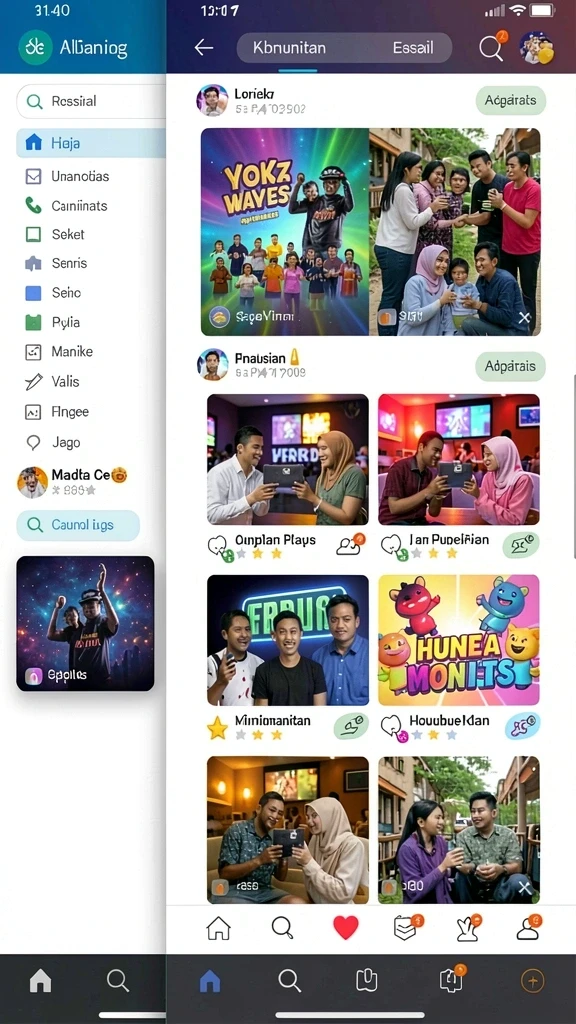576x1024 pixels.
Task: Open the profile avatar in the top bar
Action: click(536, 48)
